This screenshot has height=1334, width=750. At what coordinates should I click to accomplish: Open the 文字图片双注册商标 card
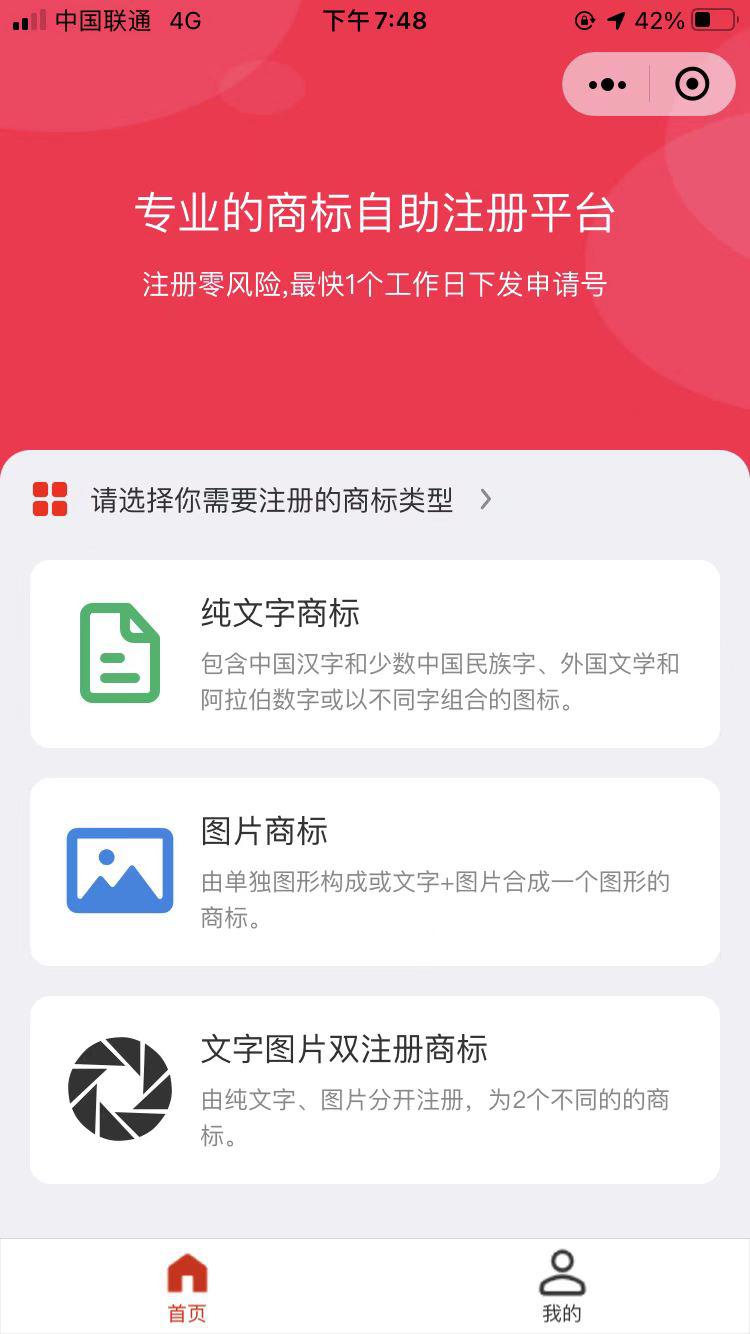375,1090
